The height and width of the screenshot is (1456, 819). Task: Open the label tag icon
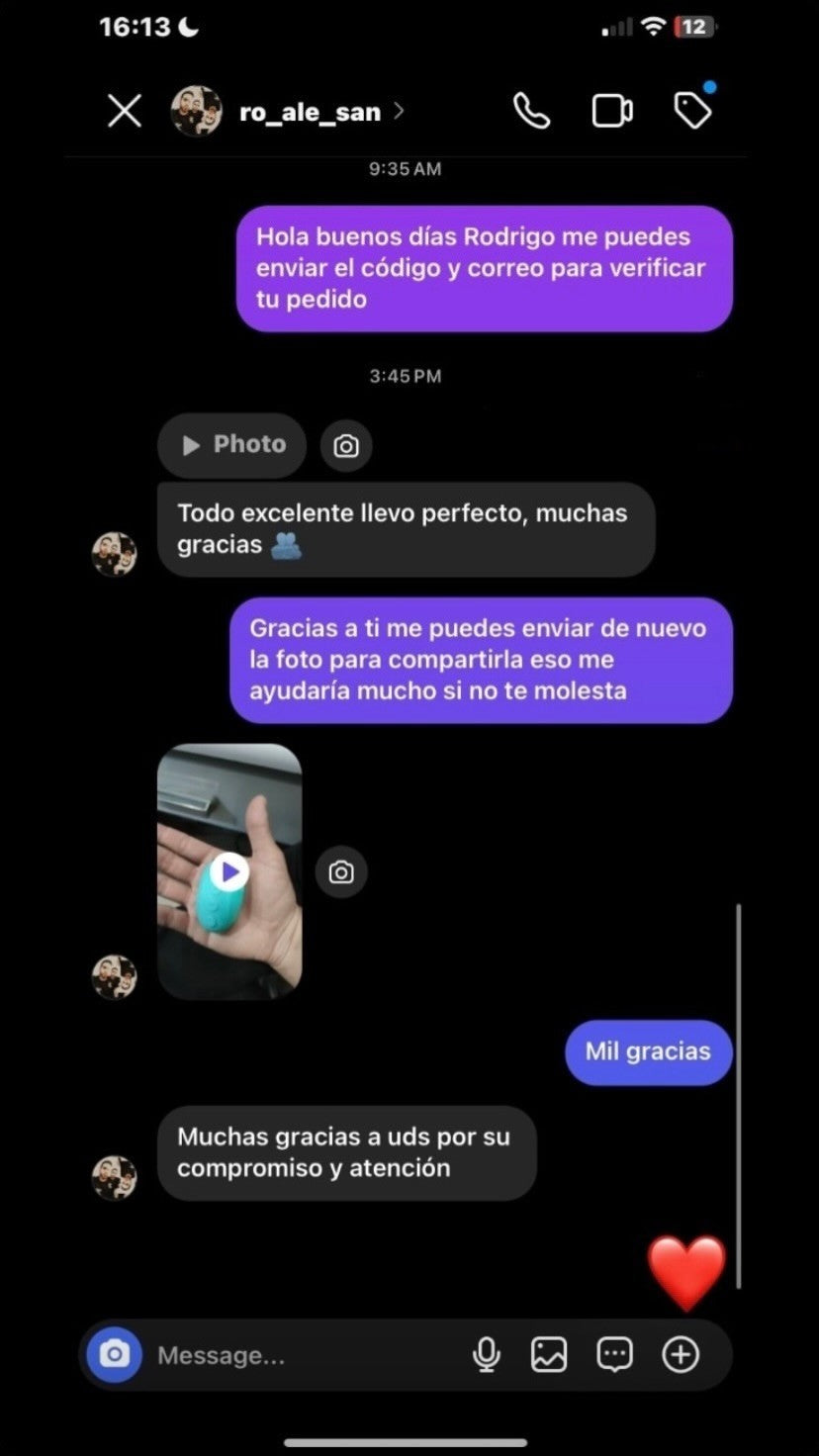[x=692, y=111]
